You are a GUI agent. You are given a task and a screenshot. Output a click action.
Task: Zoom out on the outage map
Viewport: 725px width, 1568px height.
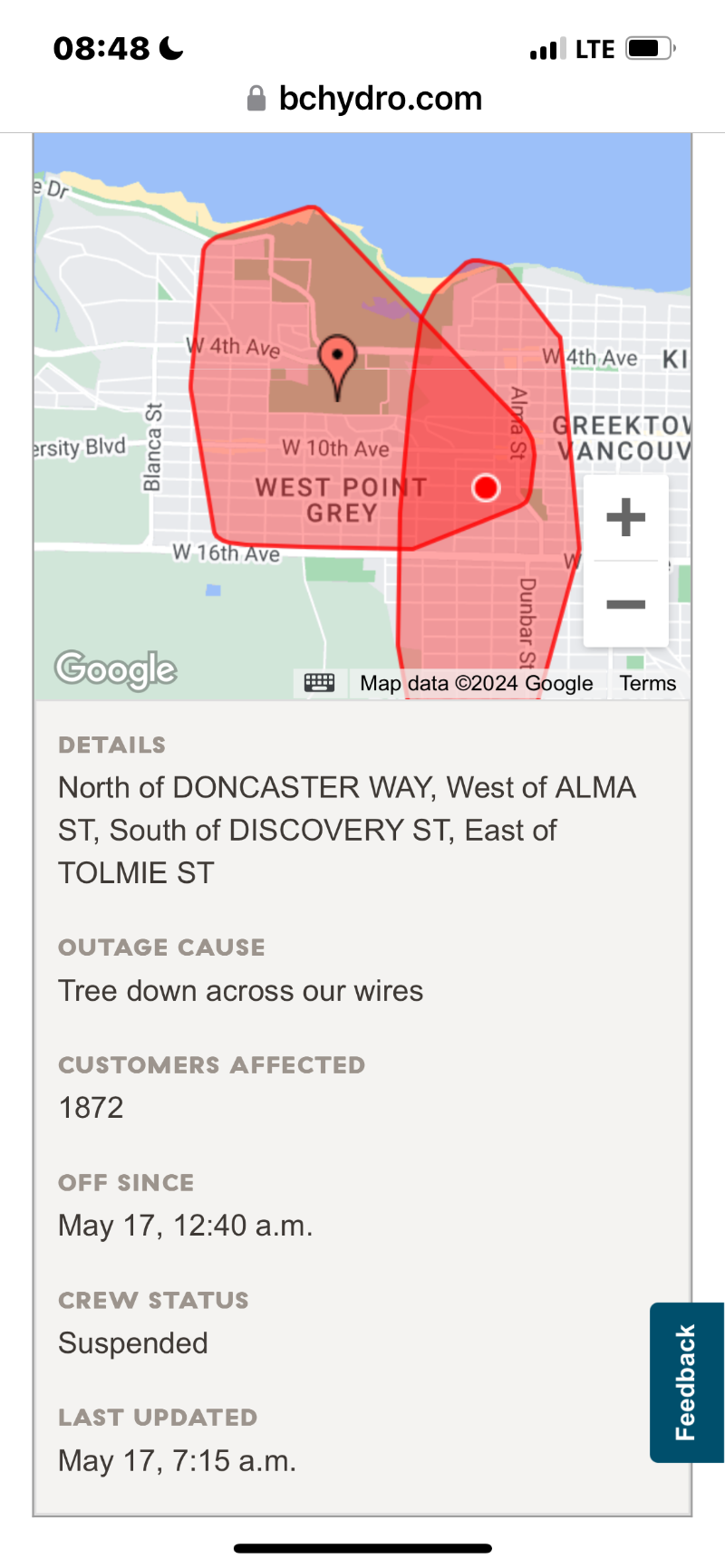click(x=625, y=604)
